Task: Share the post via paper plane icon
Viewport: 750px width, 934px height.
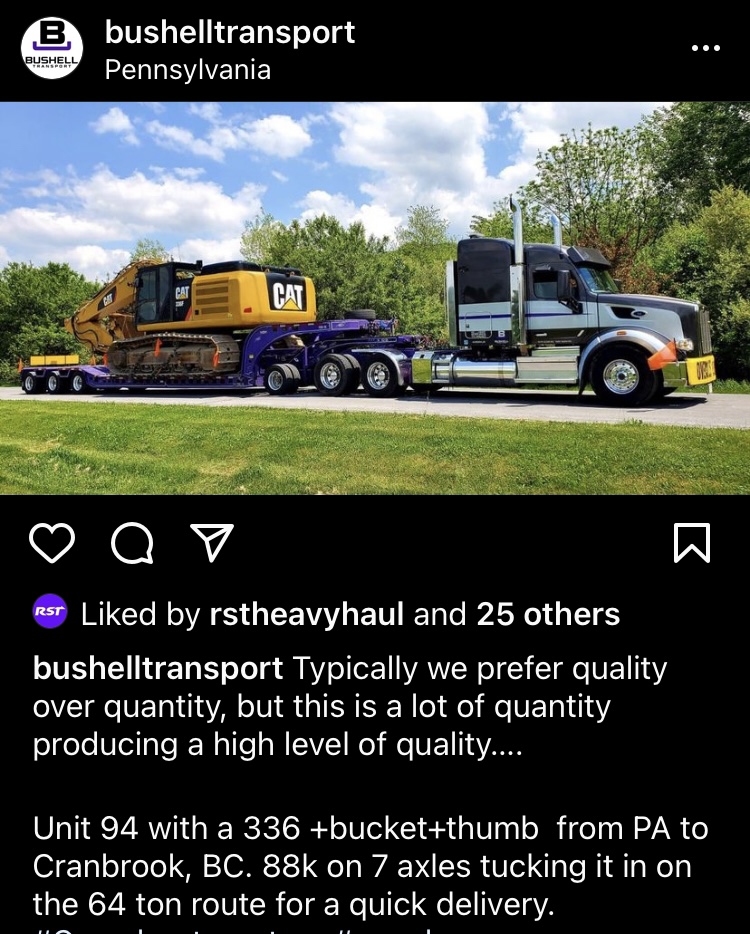Action: [x=211, y=542]
